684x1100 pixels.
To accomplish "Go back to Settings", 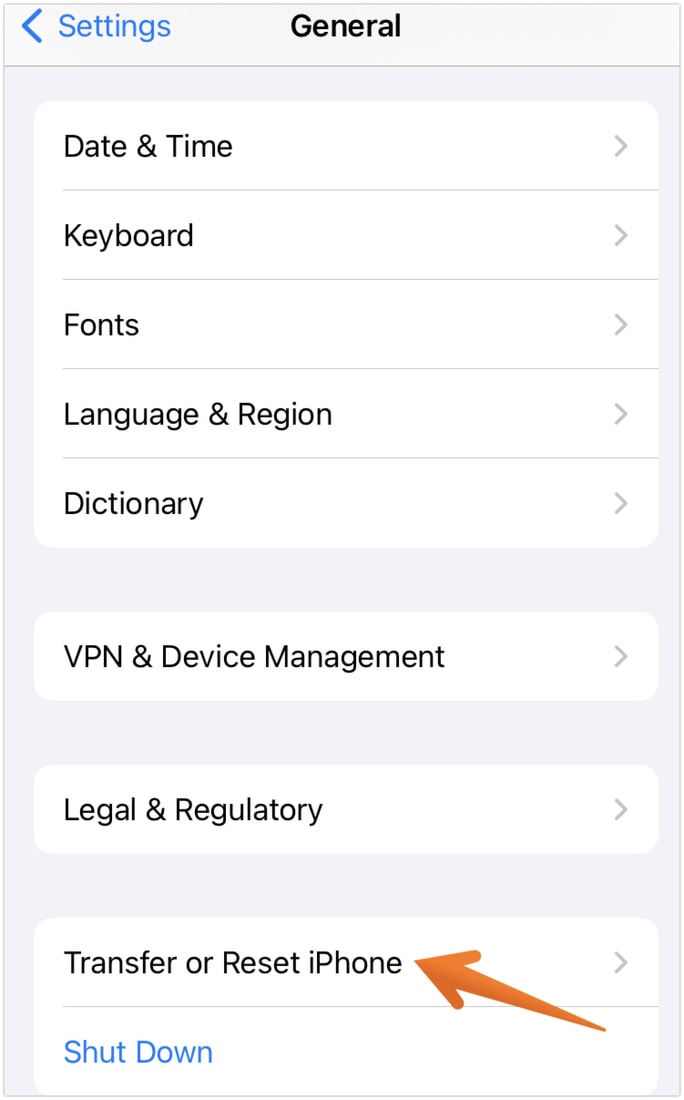I will pyautogui.click(x=96, y=27).
